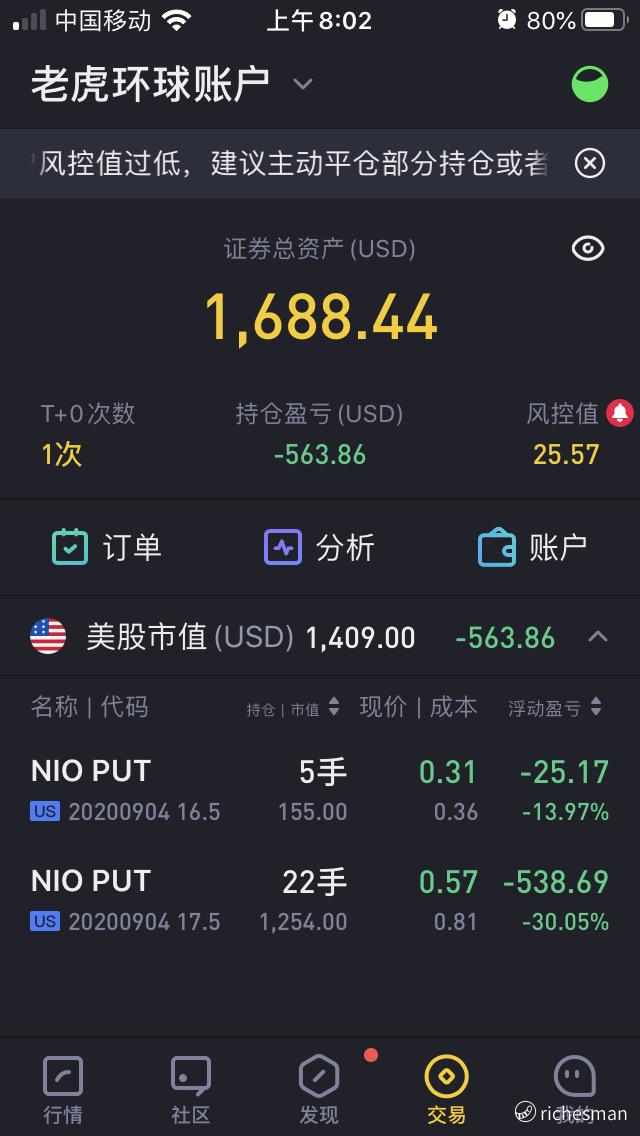This screenshot has height=1136, width=640.
Task: Open the 风控值 alert bell
Action: tap(620, 413)
